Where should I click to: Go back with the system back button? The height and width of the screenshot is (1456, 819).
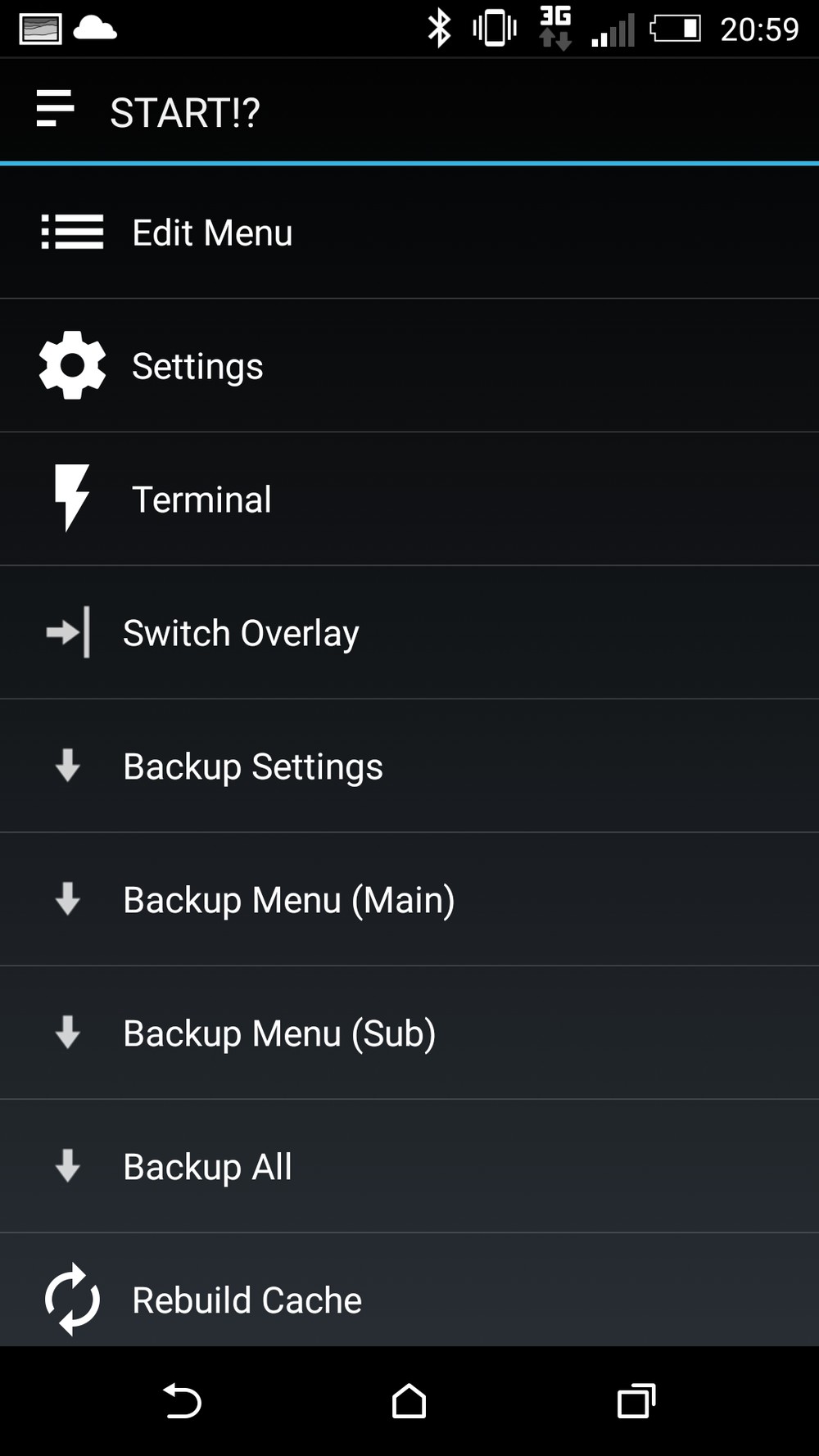click(182, 1401)
